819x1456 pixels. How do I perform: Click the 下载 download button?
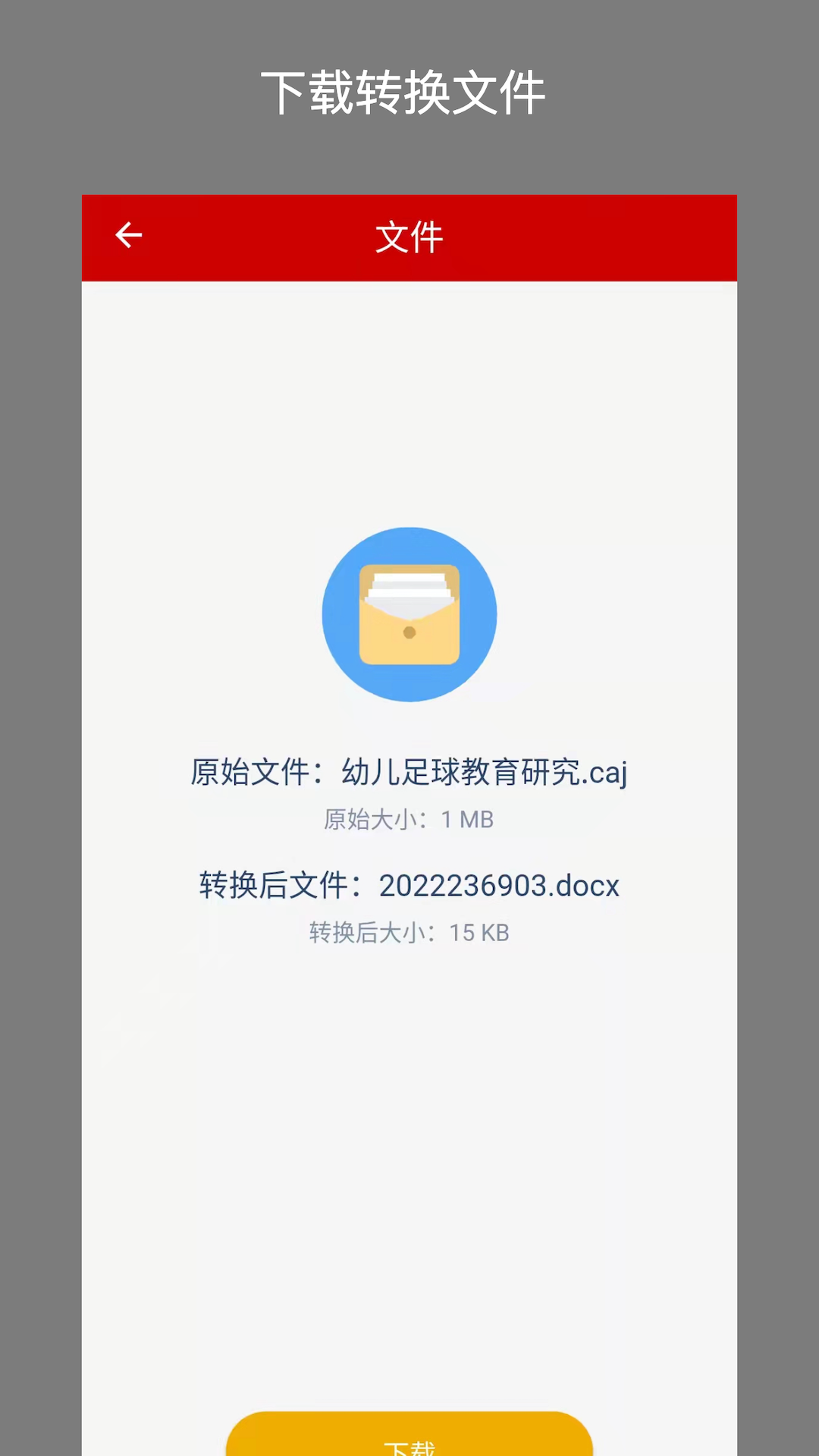(x=409, y=1445)
